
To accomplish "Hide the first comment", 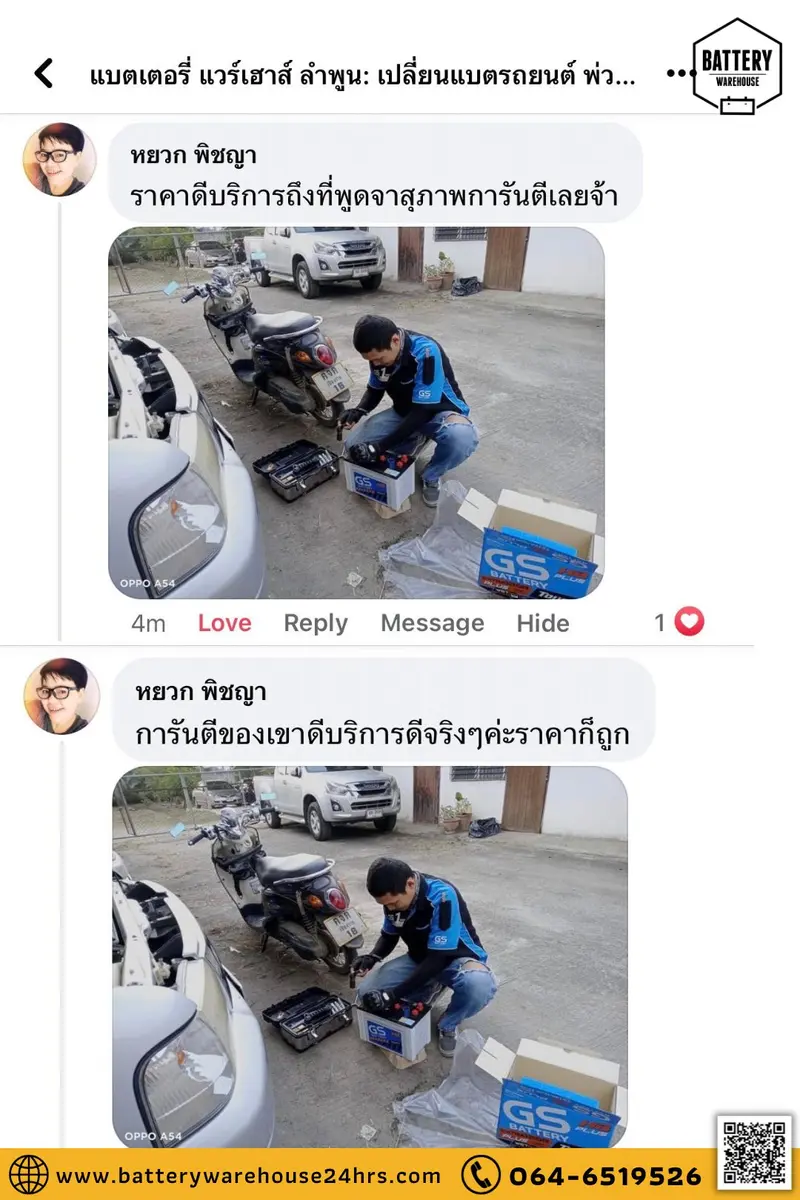I will pyautogui.click(x=544, y=622).
